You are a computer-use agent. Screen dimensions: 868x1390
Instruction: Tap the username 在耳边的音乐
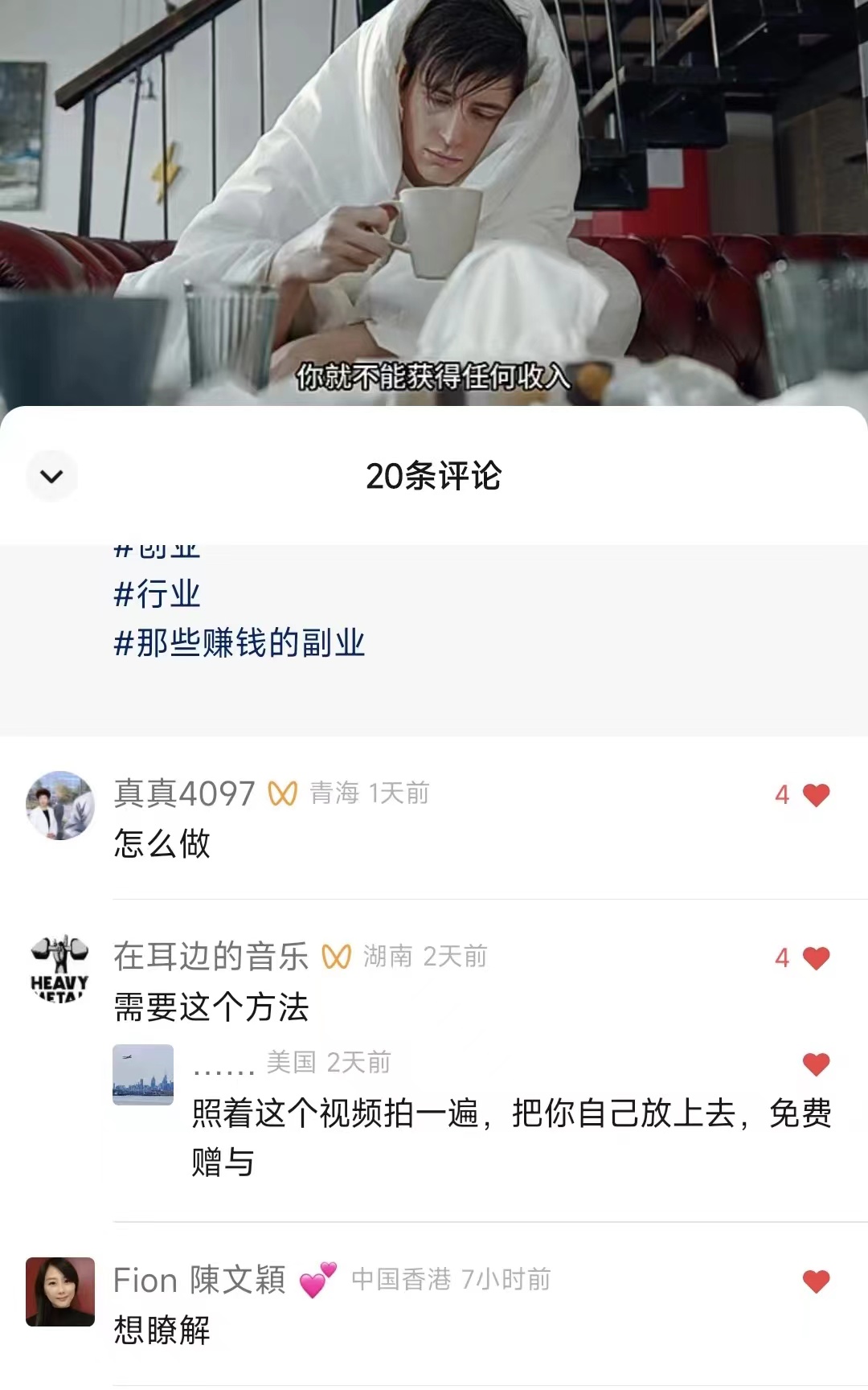tap(211, 957)
